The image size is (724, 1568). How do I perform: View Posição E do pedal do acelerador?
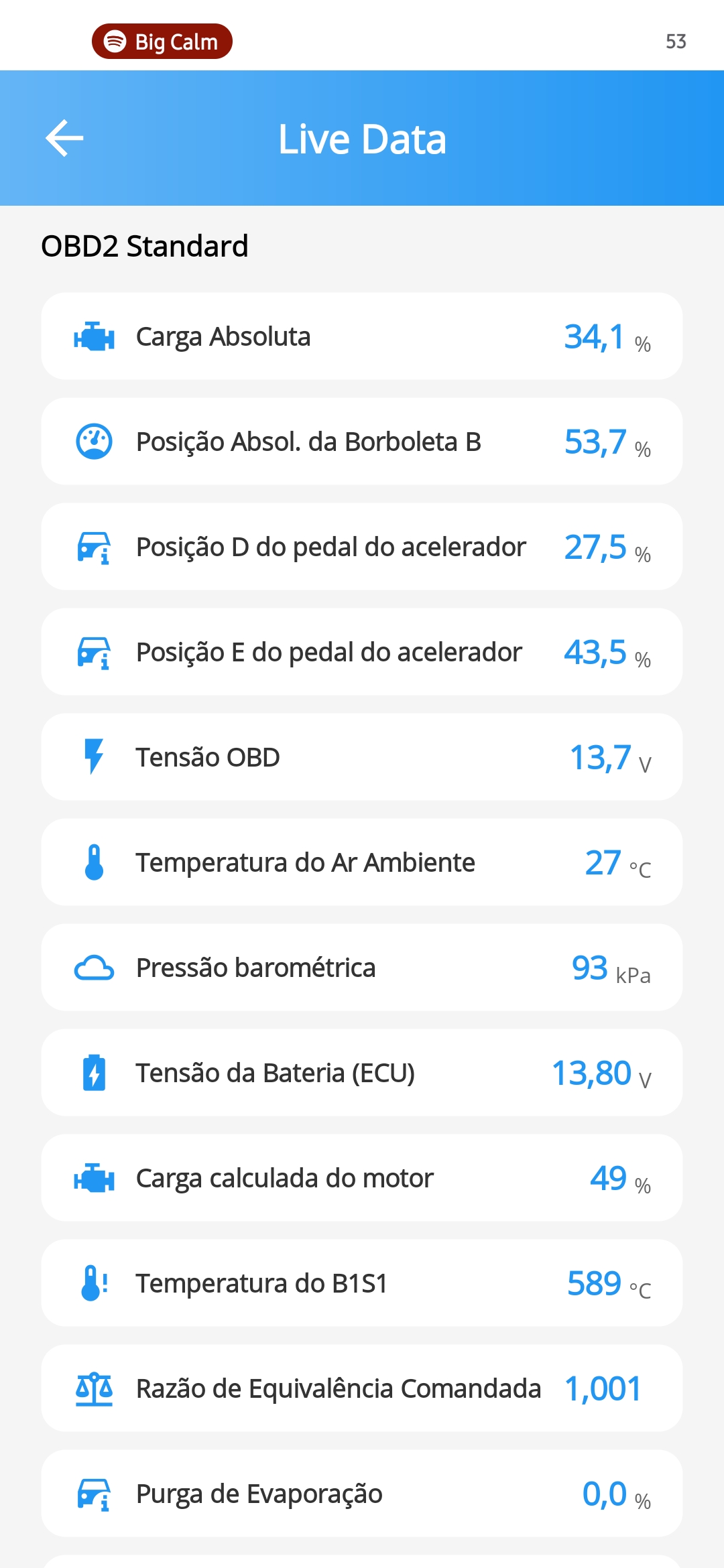(362, 652)
